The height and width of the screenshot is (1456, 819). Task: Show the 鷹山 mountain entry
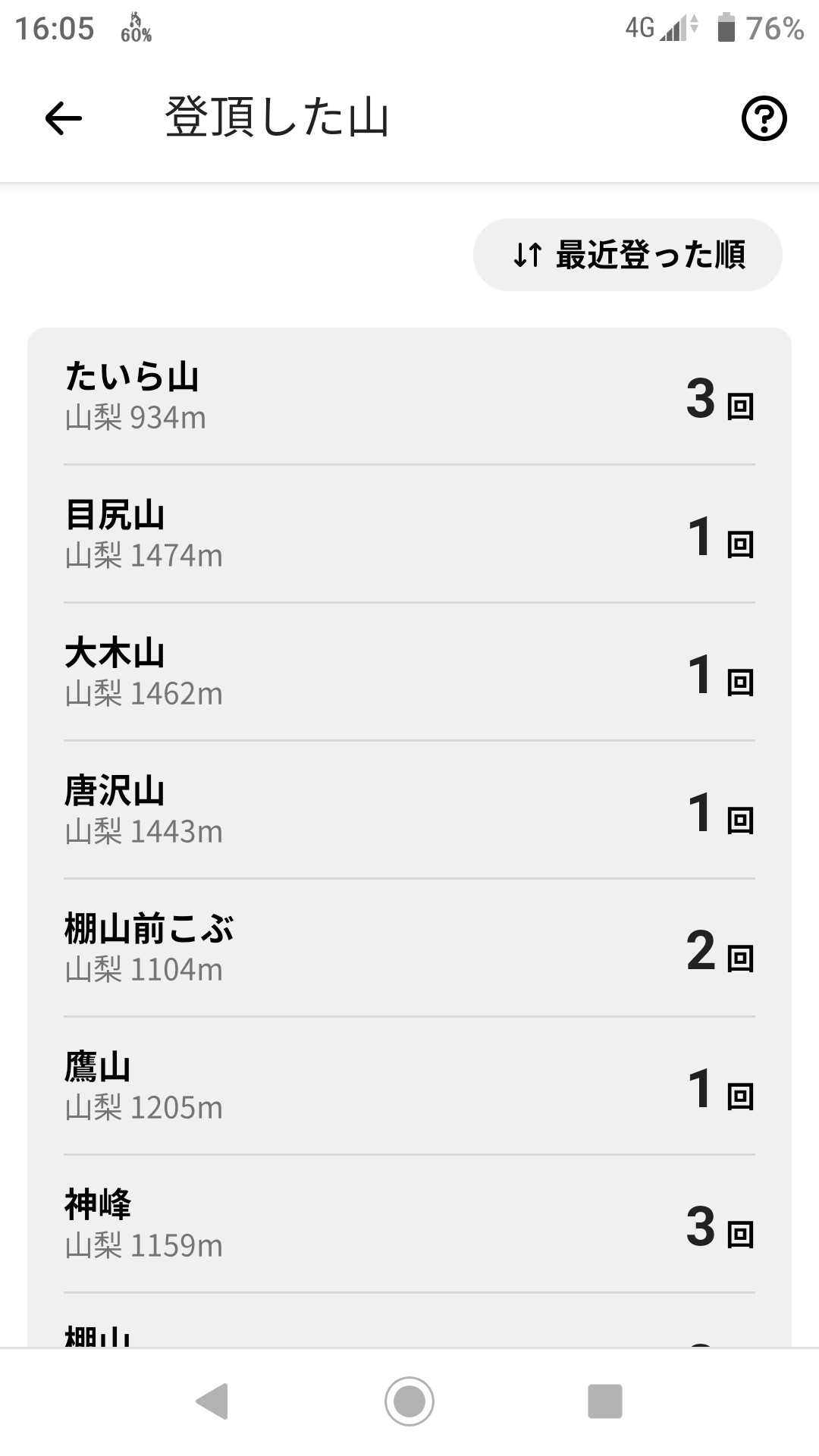click(x=409, y=1087)
